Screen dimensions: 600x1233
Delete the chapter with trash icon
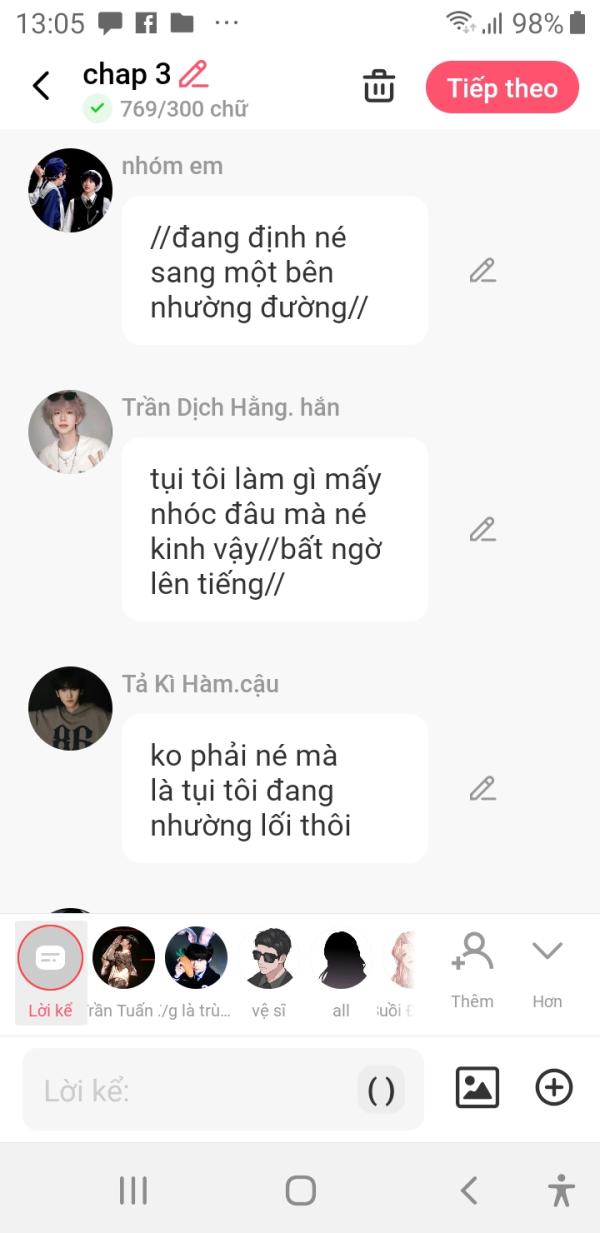coord(379,86)
